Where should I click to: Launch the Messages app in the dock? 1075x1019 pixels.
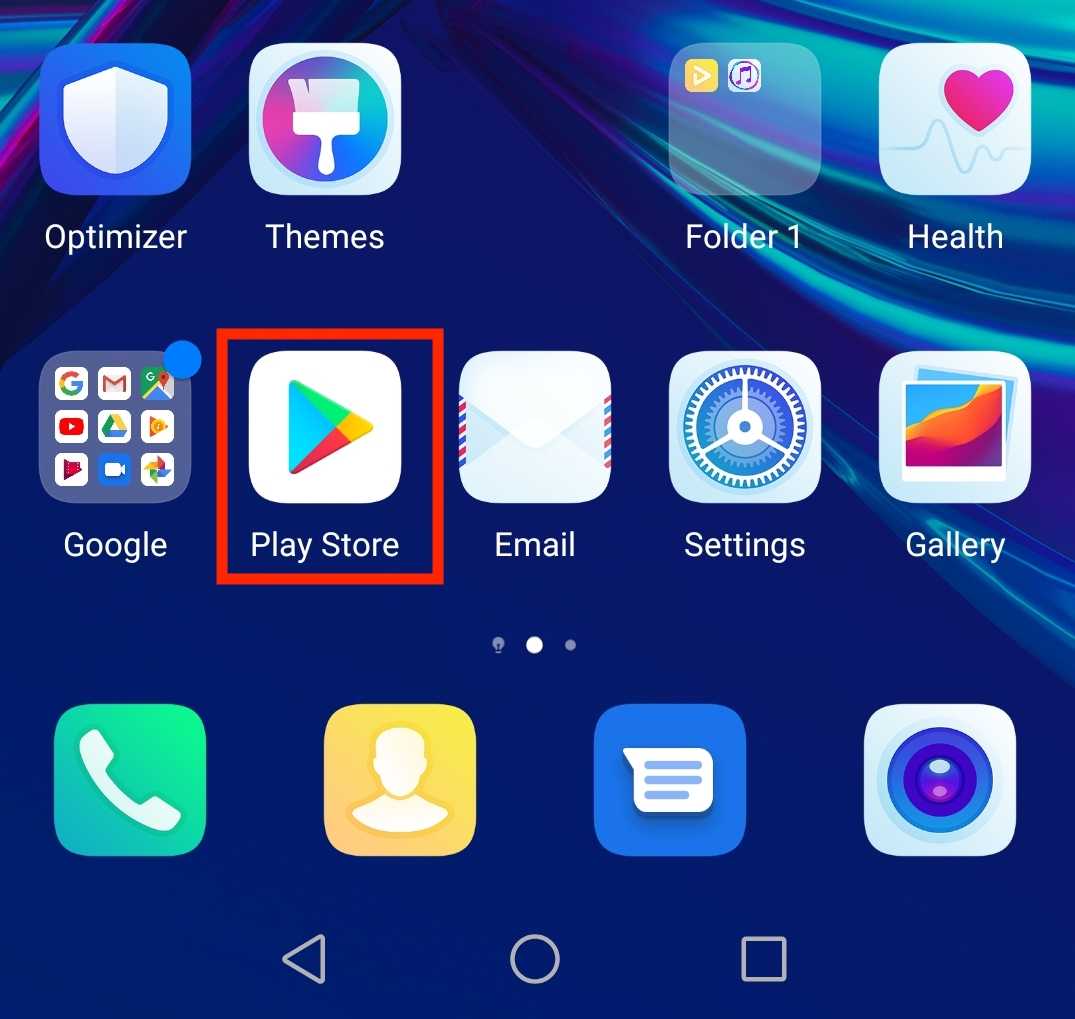point(669,780)
